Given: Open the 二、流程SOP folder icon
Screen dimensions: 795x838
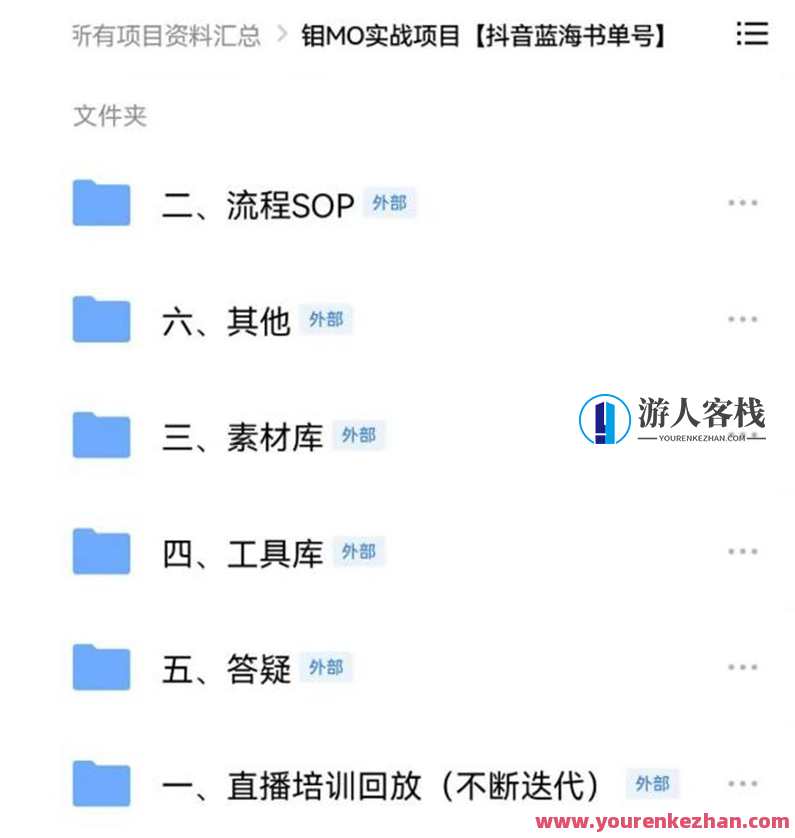Looking at the screenshot, I should 101,206.
